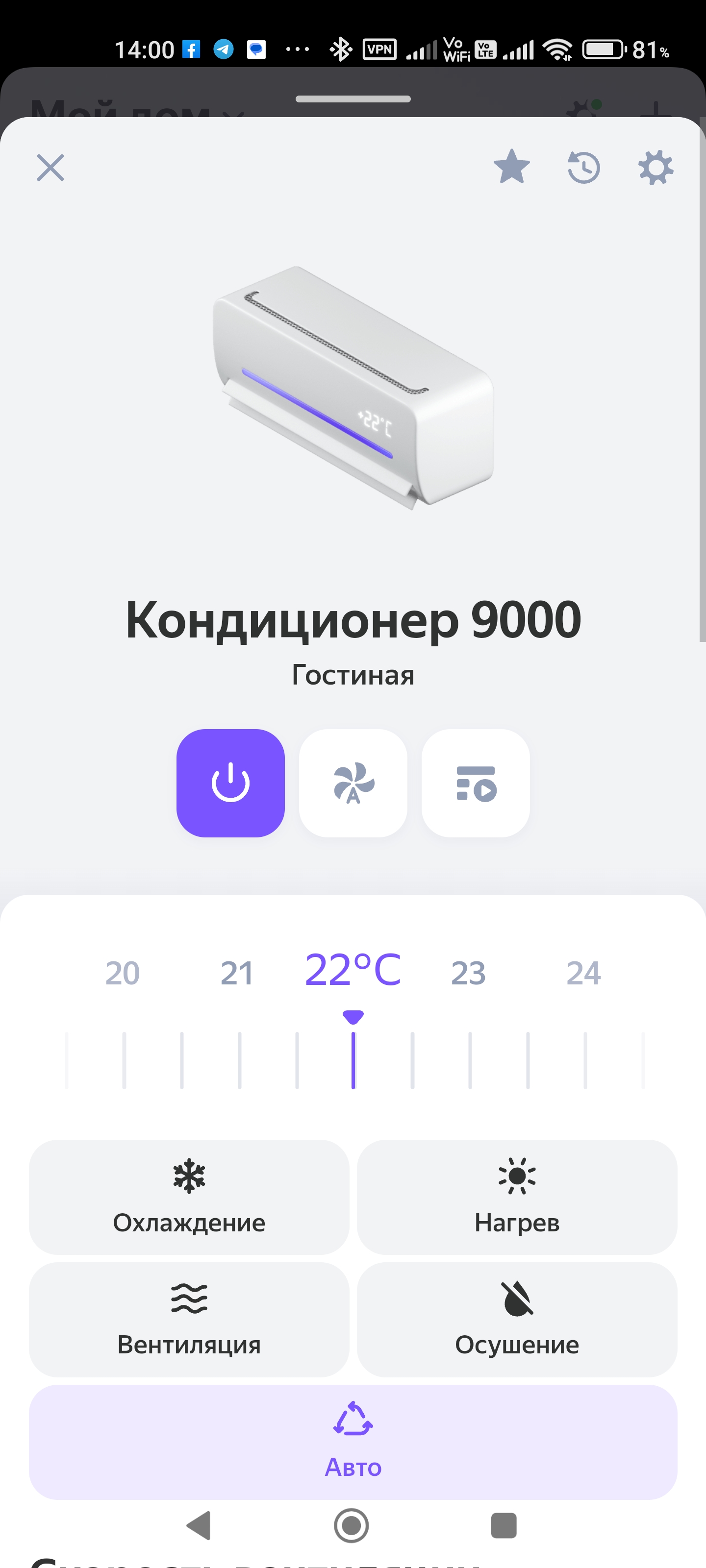706x1568 pixels.
Task: Toggle the air conditioner power button
Action: (230, 783)
